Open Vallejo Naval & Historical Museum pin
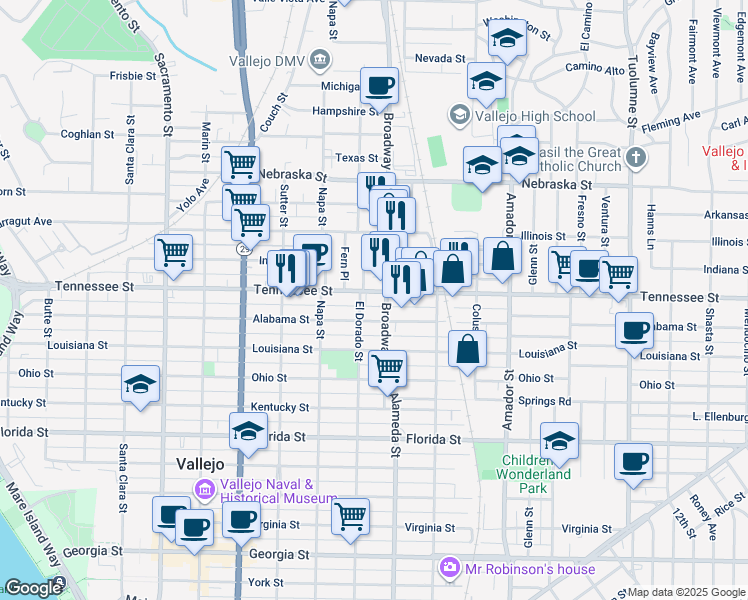Viewport: 748px width, 600px height. pos(205,490)
